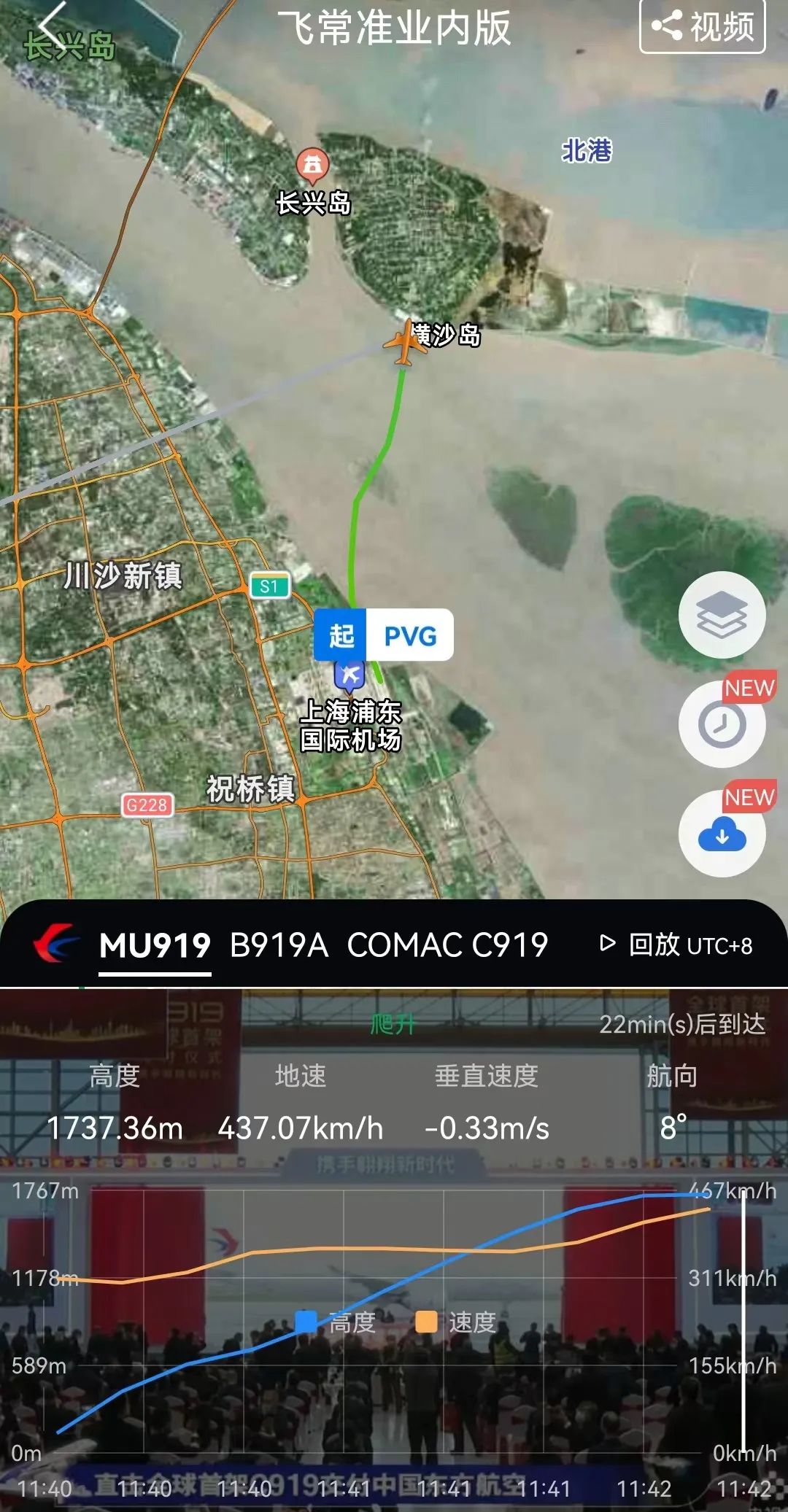The height and width of the screenshot is (1512, 788).
Task: Share the flight video
Action: click(x=702, y=27)
